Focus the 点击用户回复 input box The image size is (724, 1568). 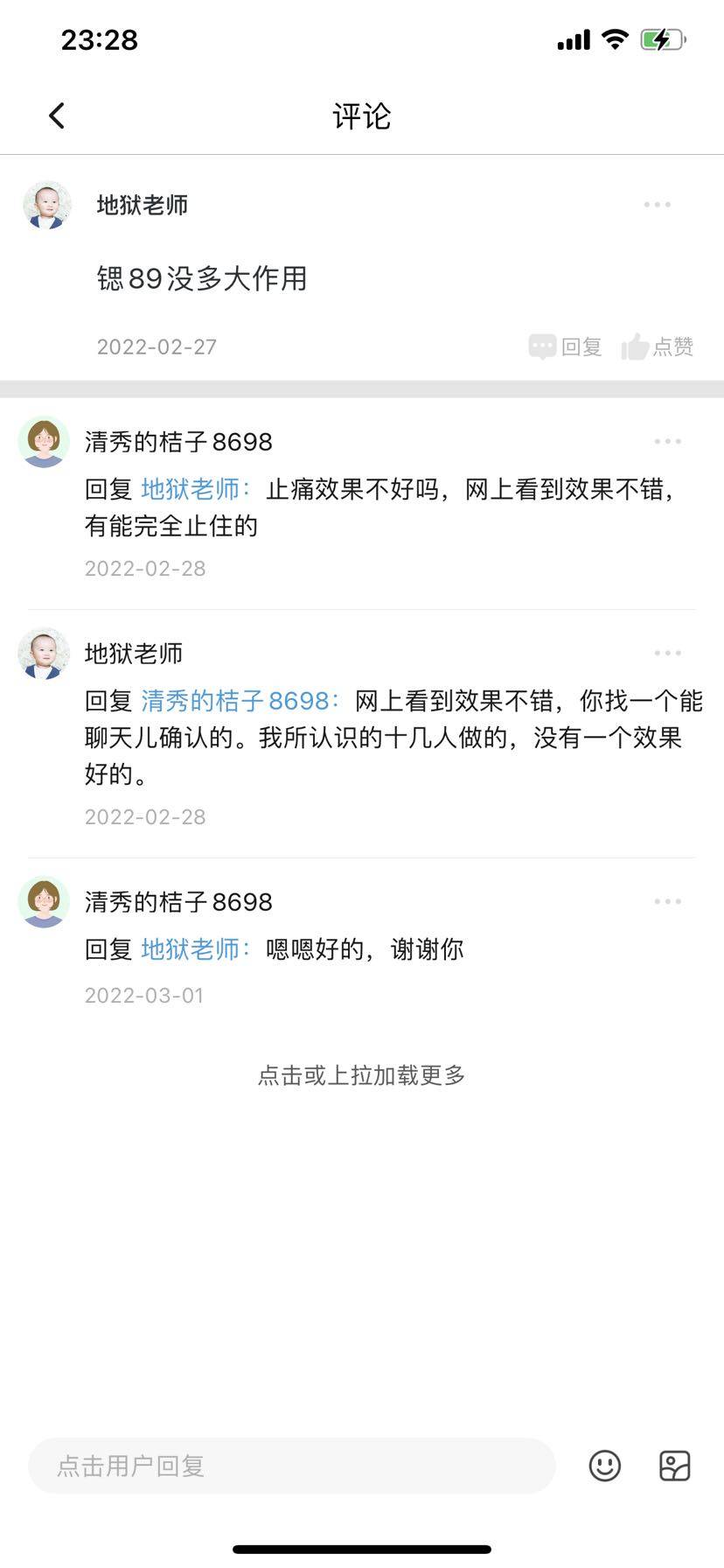[x=292, y=1466]
